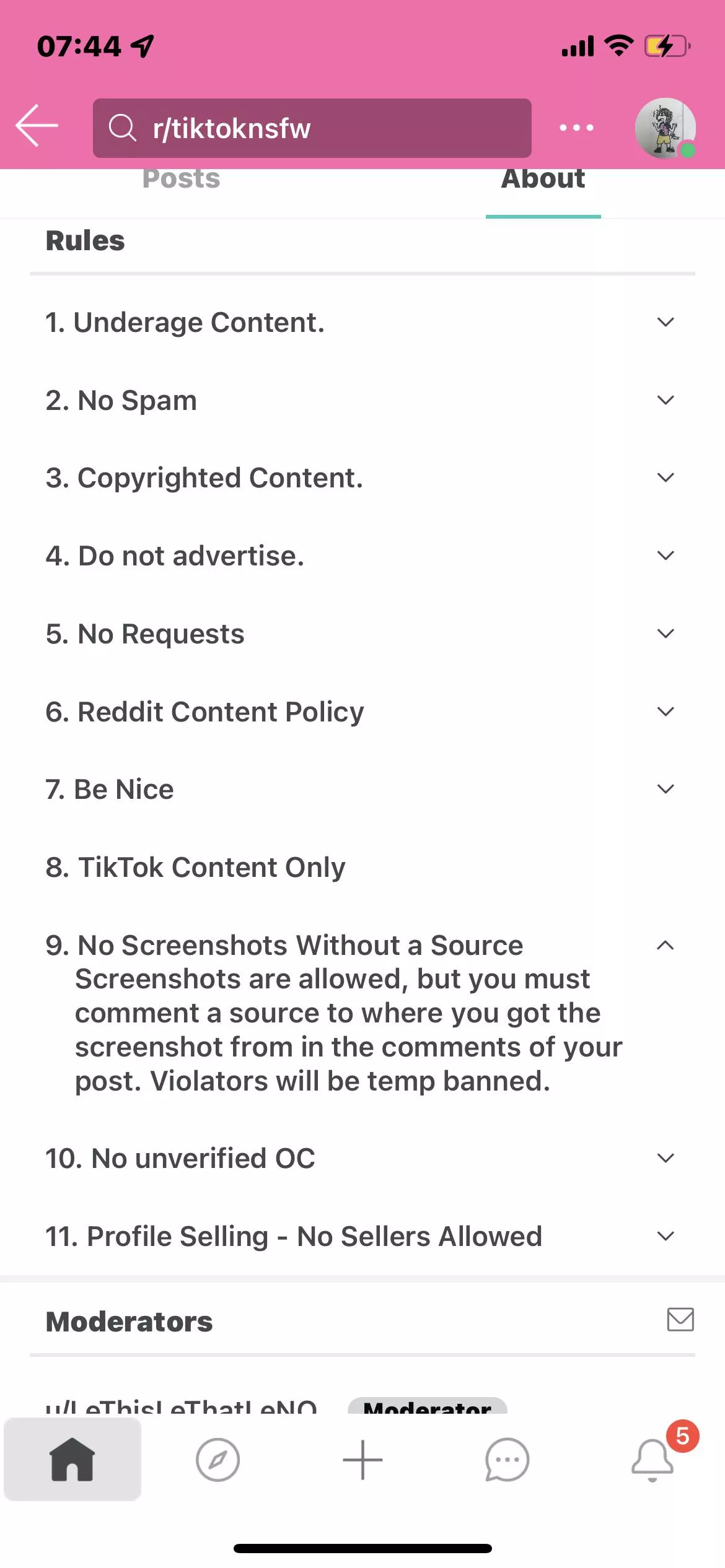
Task: Expand the No Spam rule chevron
Action: click(x=664, y=399)
